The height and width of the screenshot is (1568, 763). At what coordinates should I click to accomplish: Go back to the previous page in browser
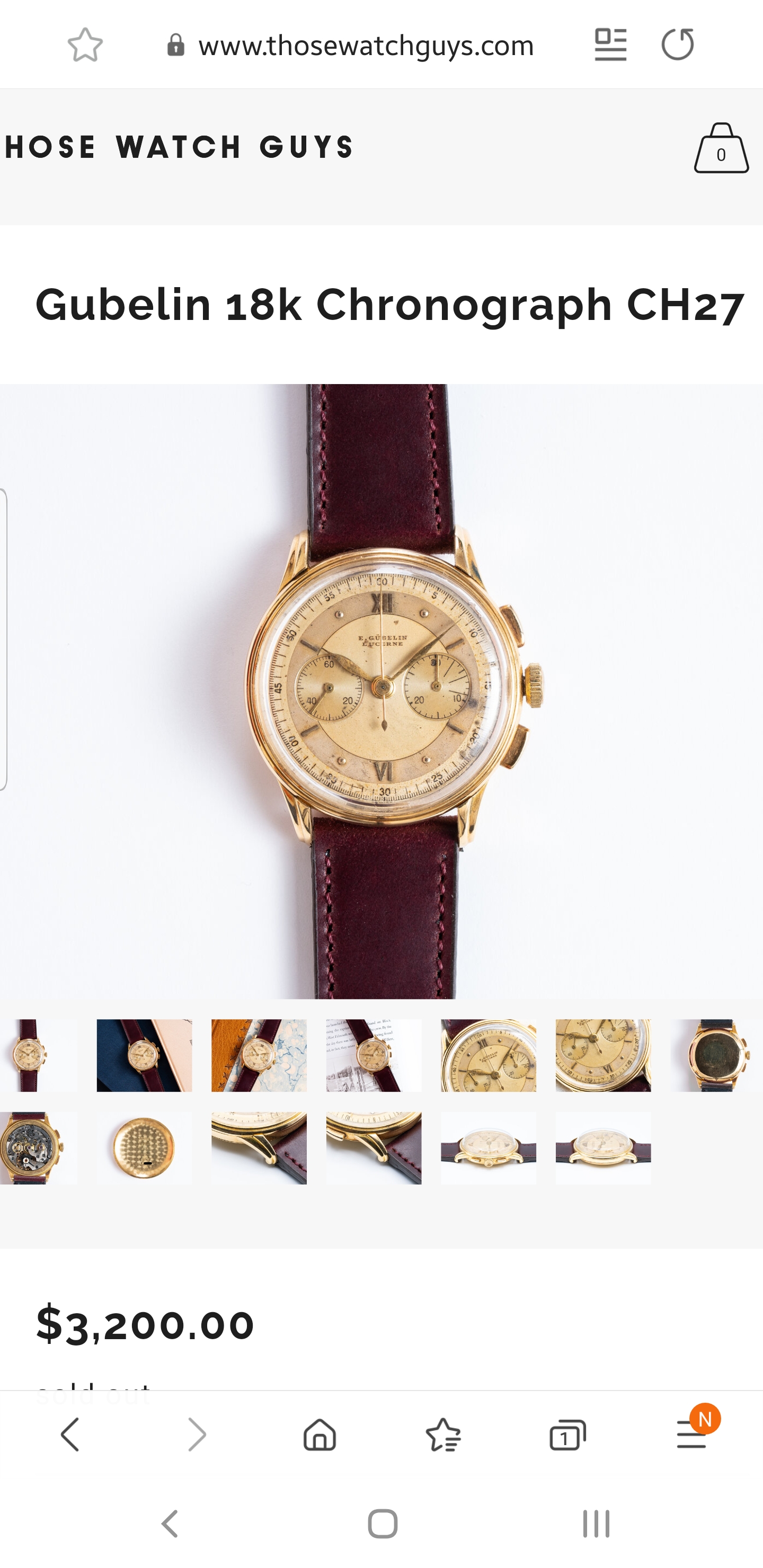pos(70,1434)
